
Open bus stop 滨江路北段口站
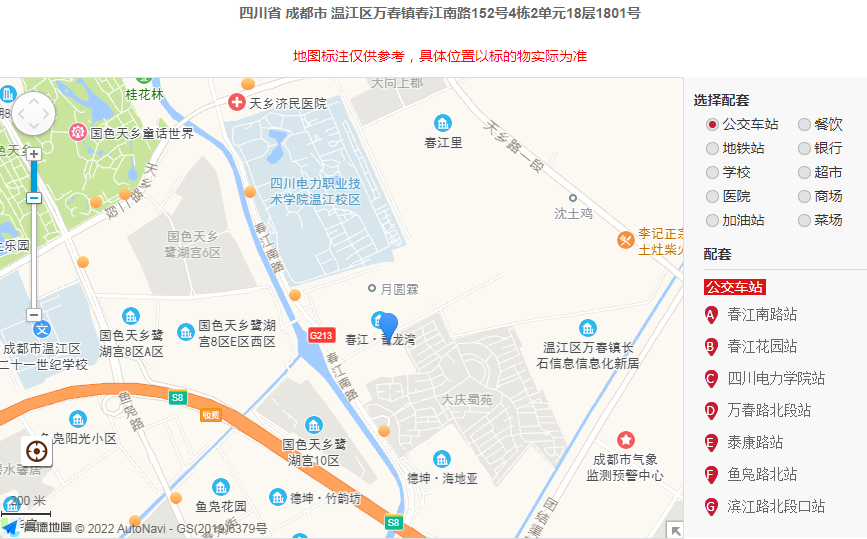click(x=776, y=507)
